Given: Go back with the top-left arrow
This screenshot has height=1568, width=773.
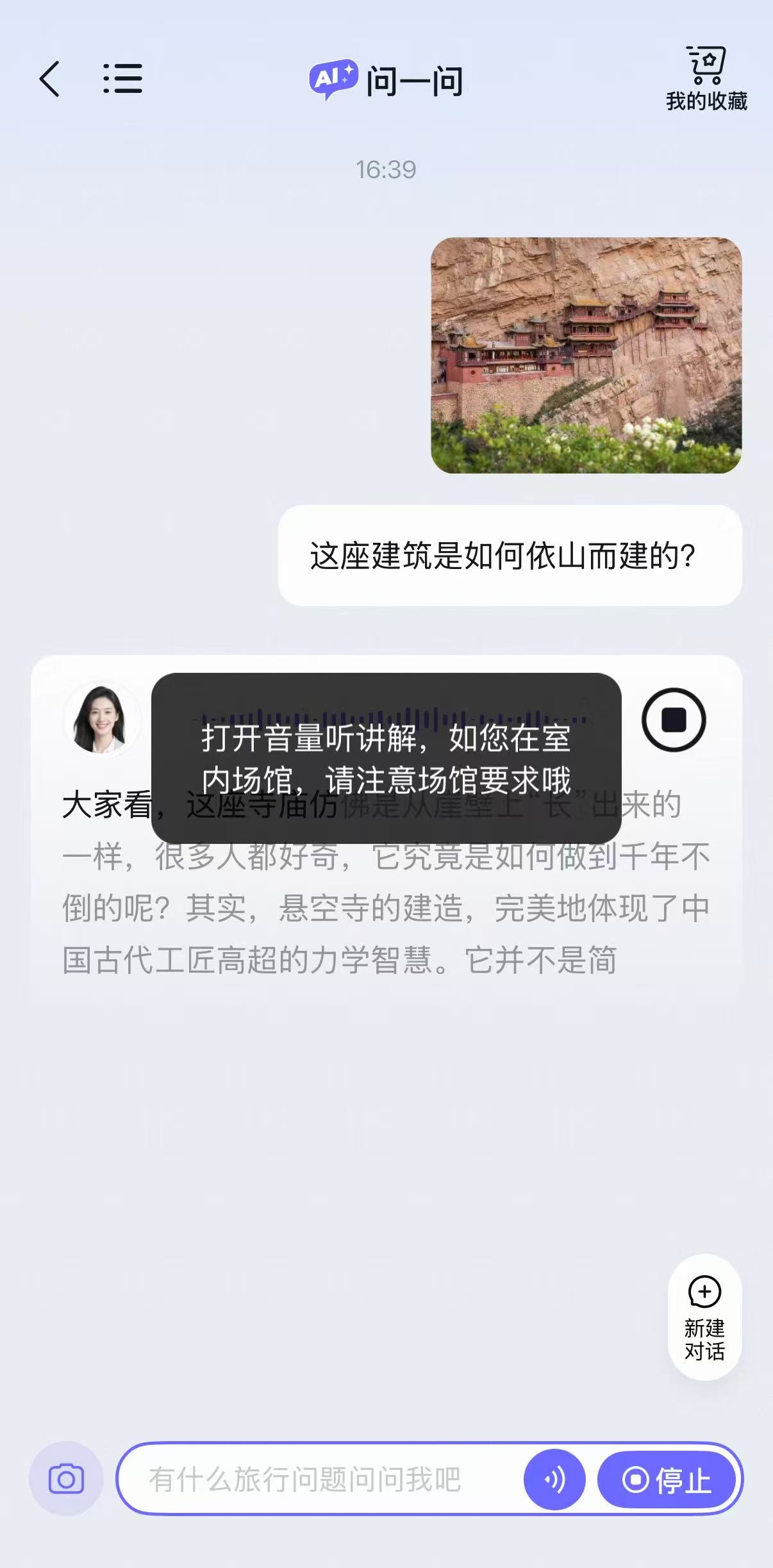Looking at the screenshot, I should [x=50, y=79].
